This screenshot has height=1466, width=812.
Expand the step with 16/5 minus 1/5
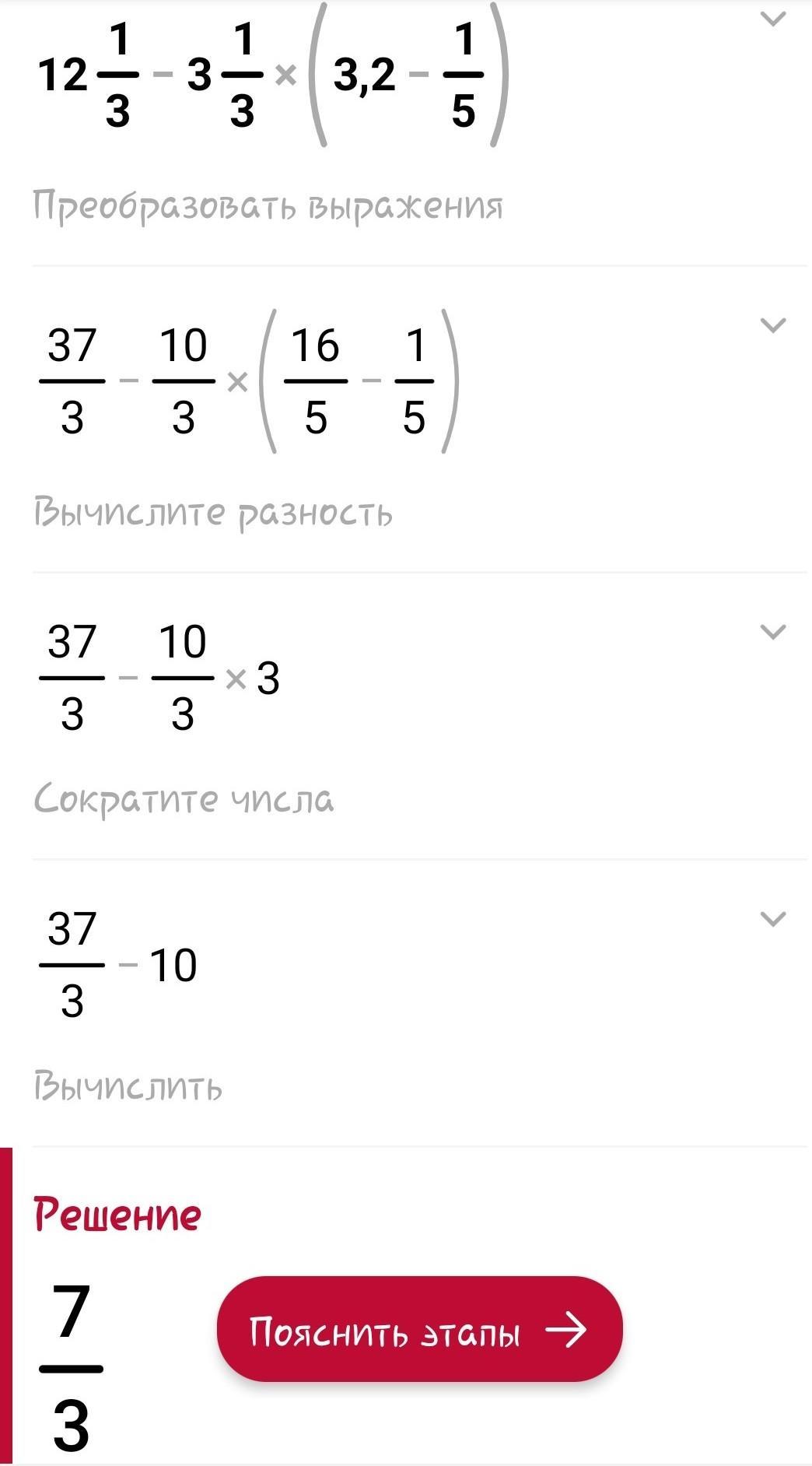pyautogui.click(x=772, y=324)
